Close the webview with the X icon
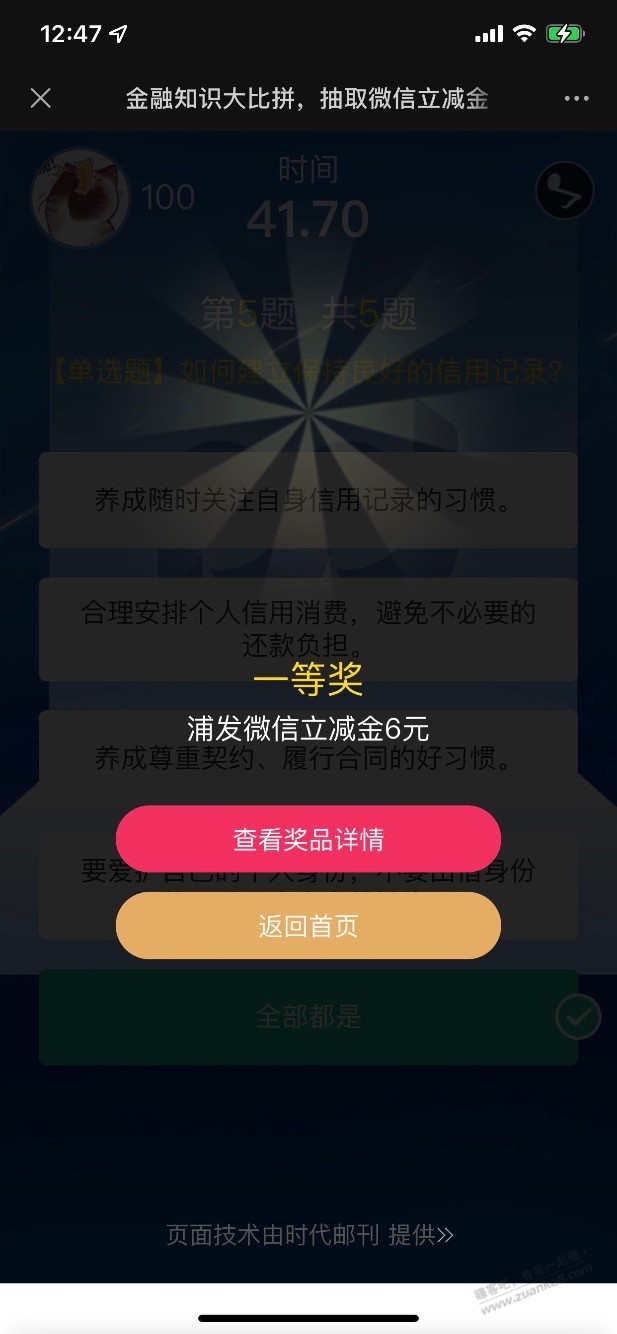This screenshot has height=1334, width=617. click(40, 98)
